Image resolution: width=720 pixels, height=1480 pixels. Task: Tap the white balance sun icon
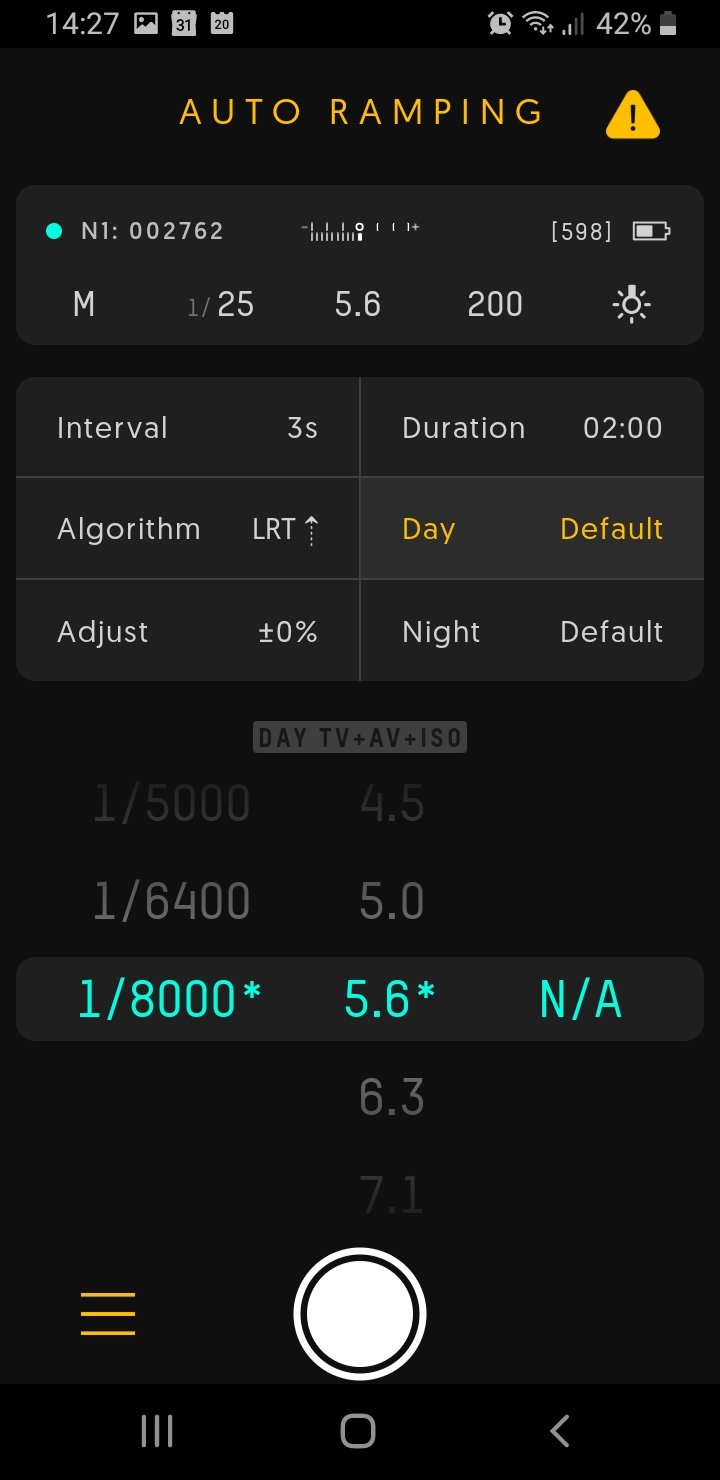coord(632,304)
